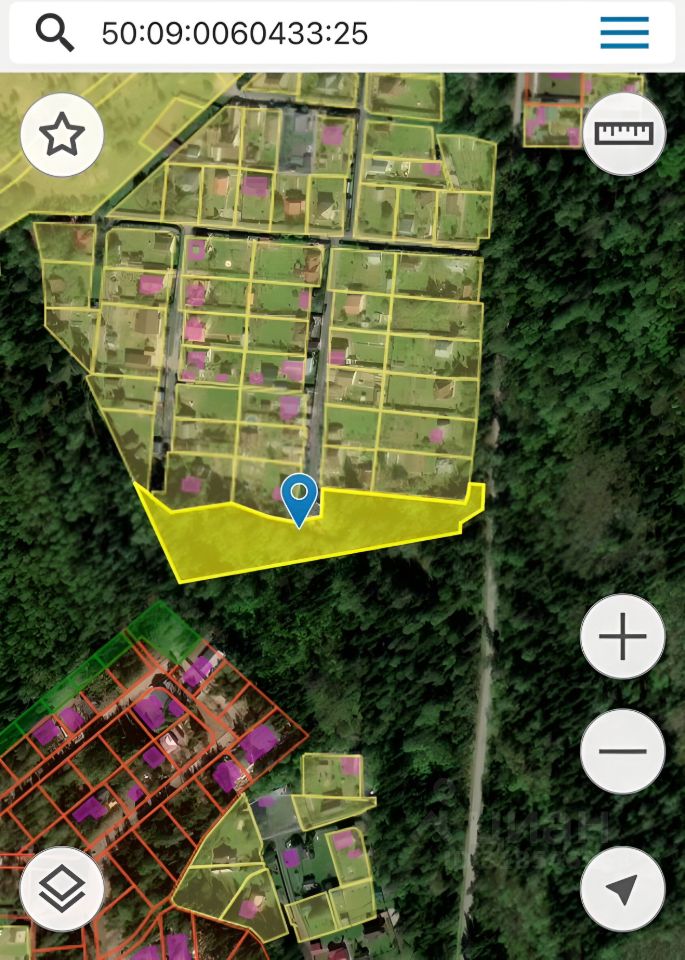
Task: Select the blue pin on highlighted parcel
Action: pyautogui.click(x=299, y=497)
